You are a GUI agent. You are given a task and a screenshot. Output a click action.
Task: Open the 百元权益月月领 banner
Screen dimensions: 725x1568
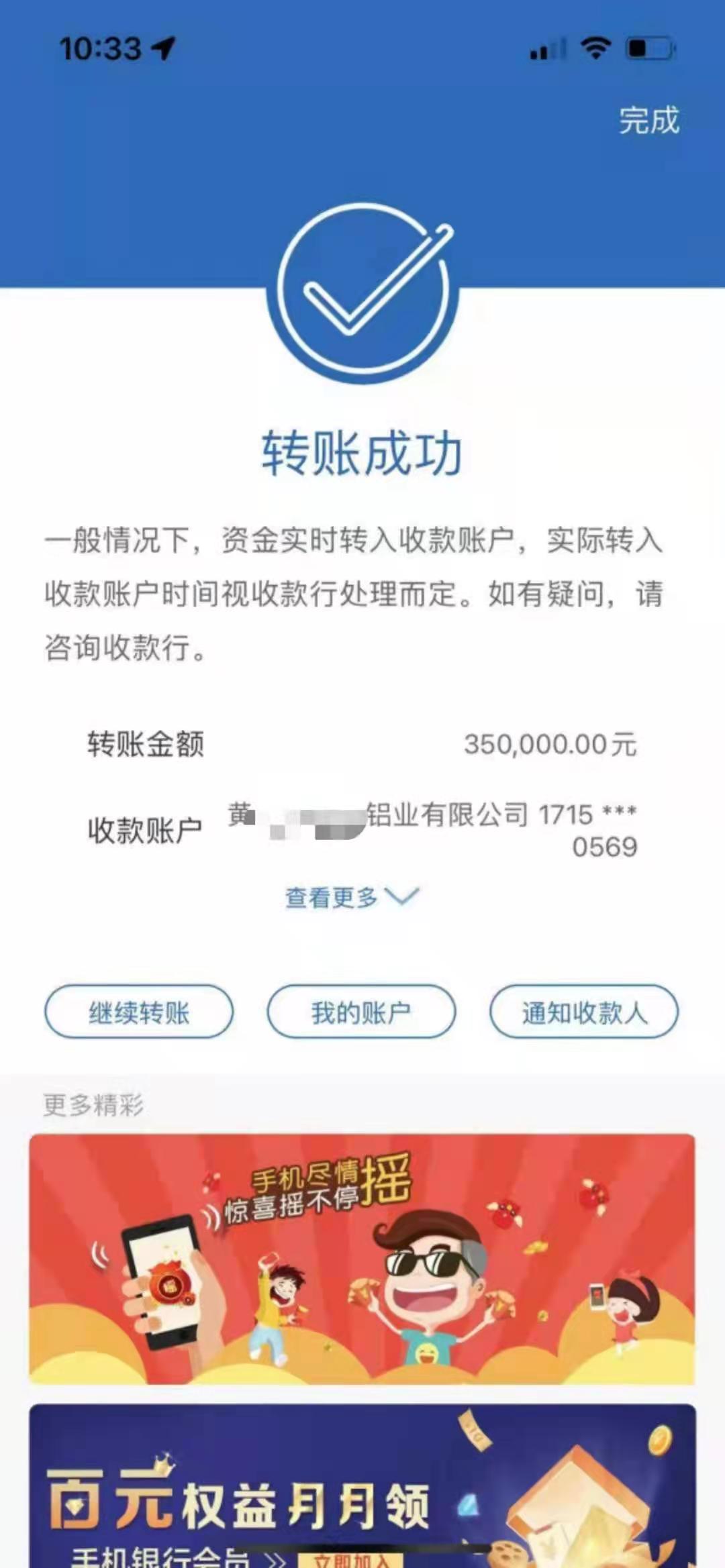[x=362, y=1486]
